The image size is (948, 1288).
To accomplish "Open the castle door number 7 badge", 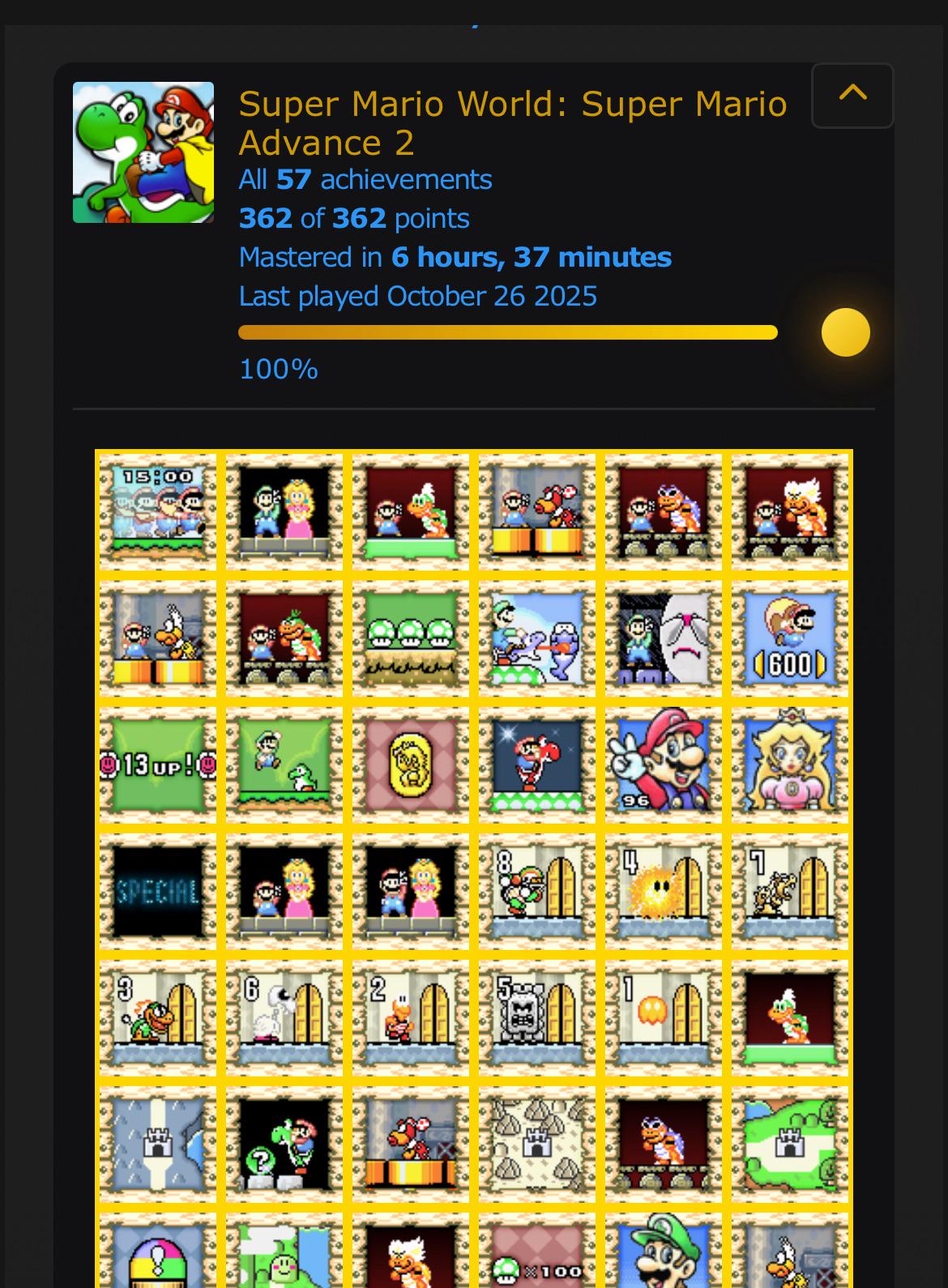I will (x=790, y=892).
